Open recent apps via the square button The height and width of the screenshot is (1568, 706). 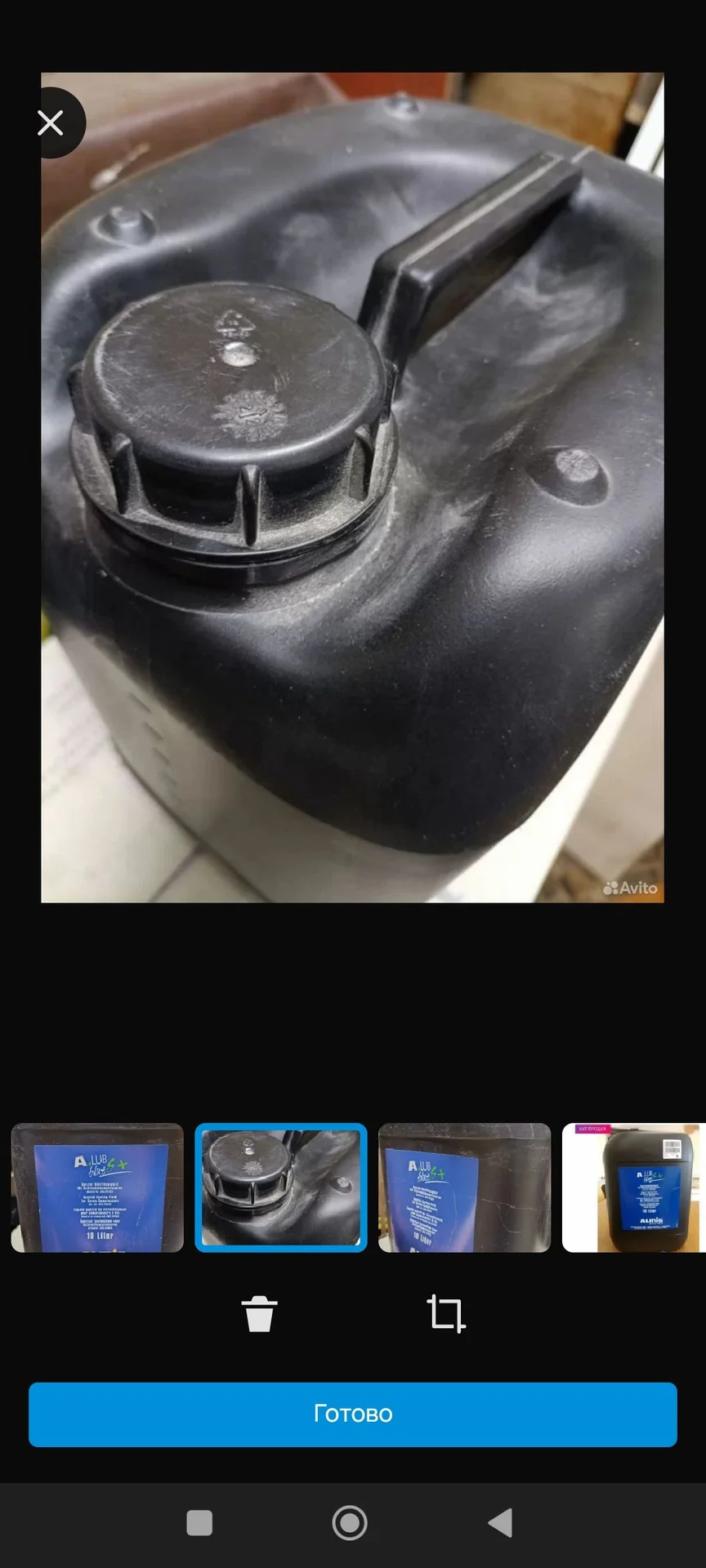[x=199, y=1523]
